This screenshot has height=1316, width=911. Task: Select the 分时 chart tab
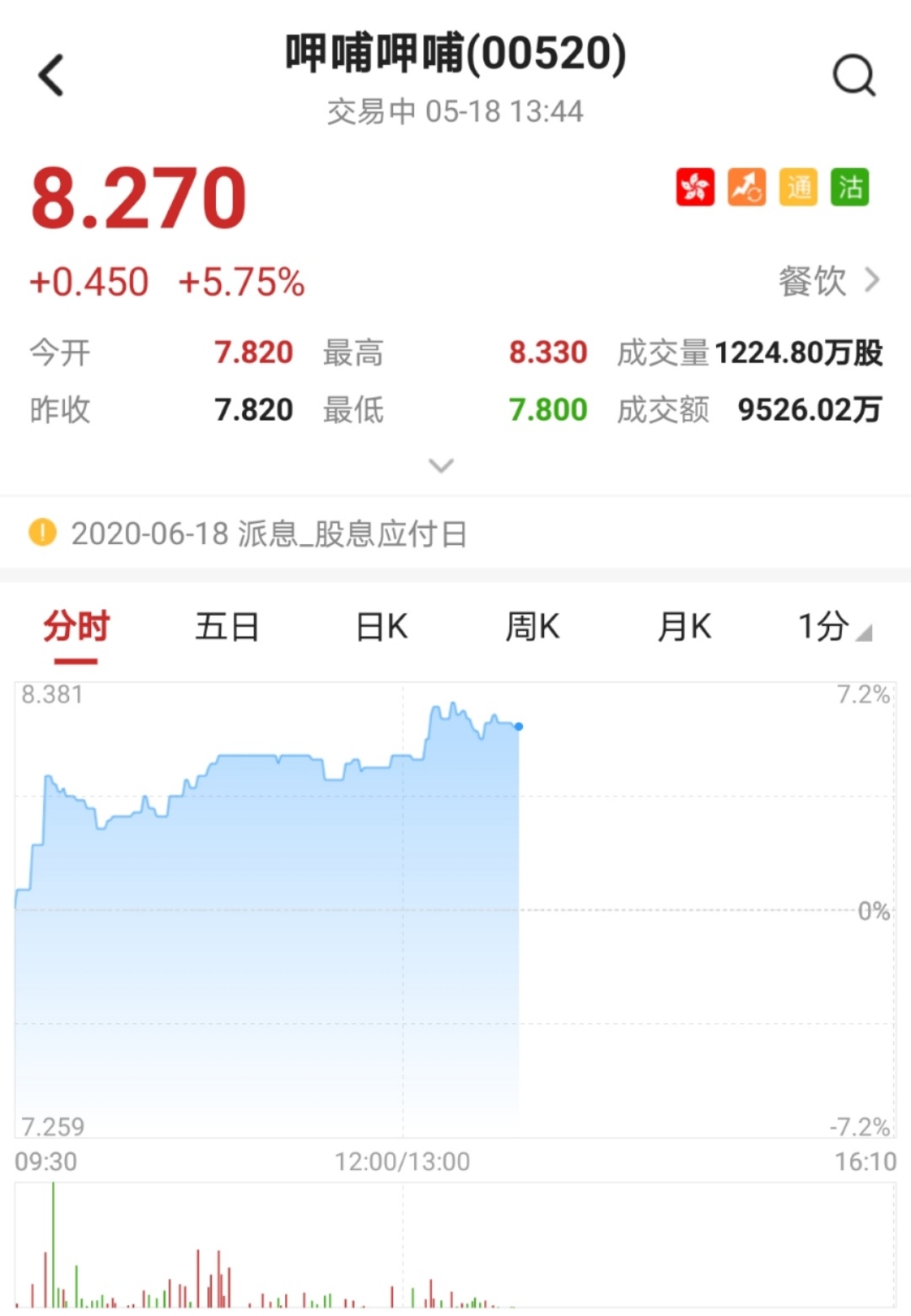pyautogui.click(x=77, y=628)
